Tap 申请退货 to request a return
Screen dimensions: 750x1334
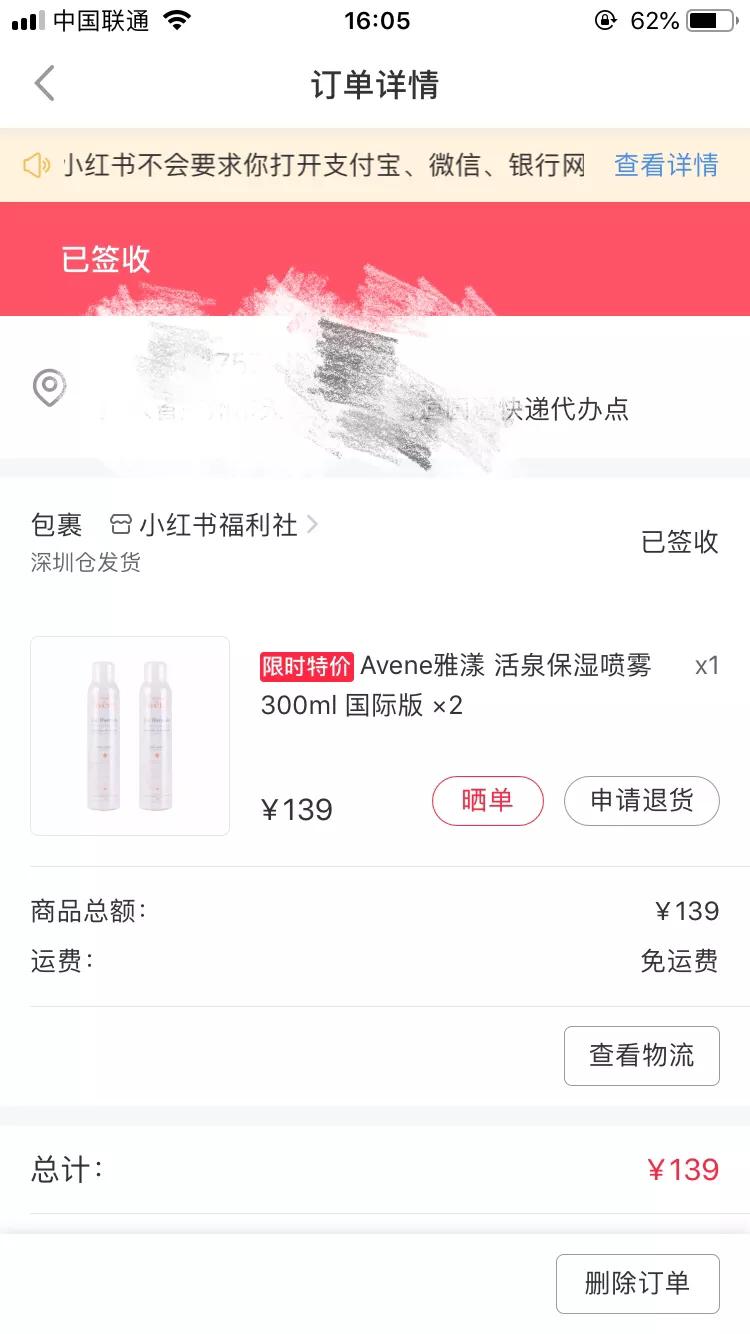click(x=642, y=801)
